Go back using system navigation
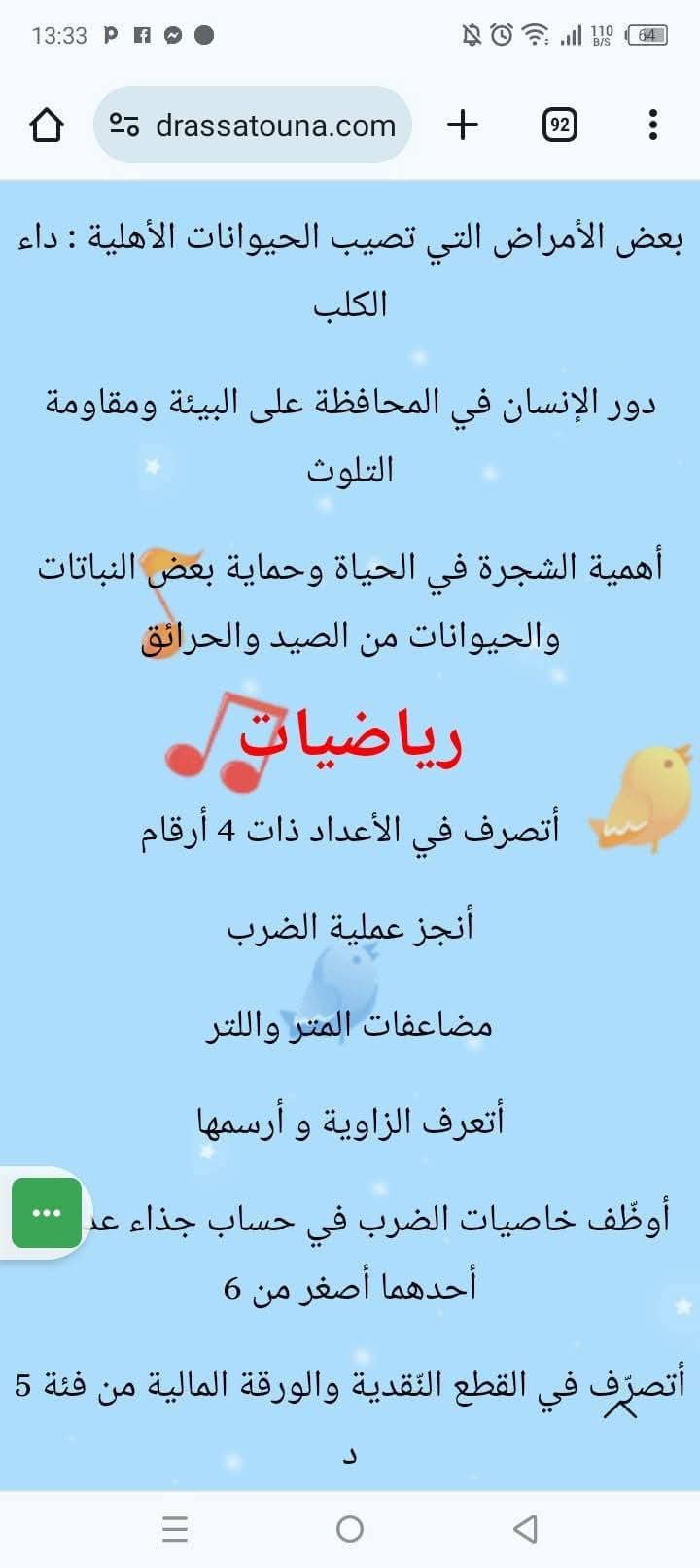 pyautogui.click(x=525, y=1528)
